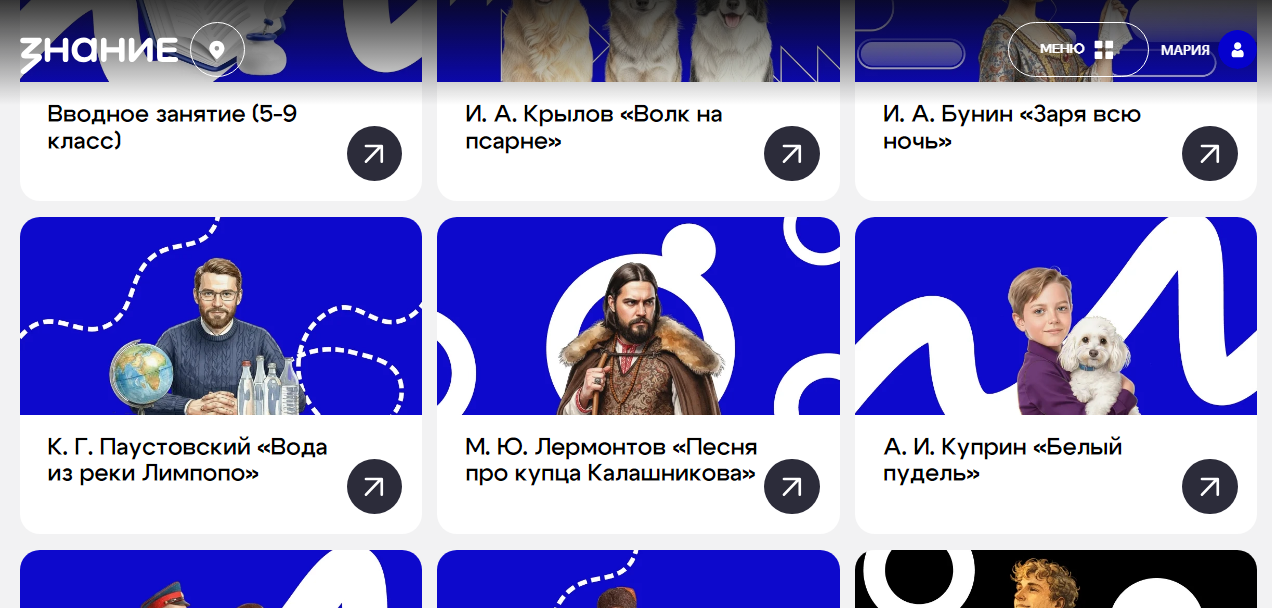The image size is (1272, 608).
Task: Open the location pin icon
Action: click(217, 49)
